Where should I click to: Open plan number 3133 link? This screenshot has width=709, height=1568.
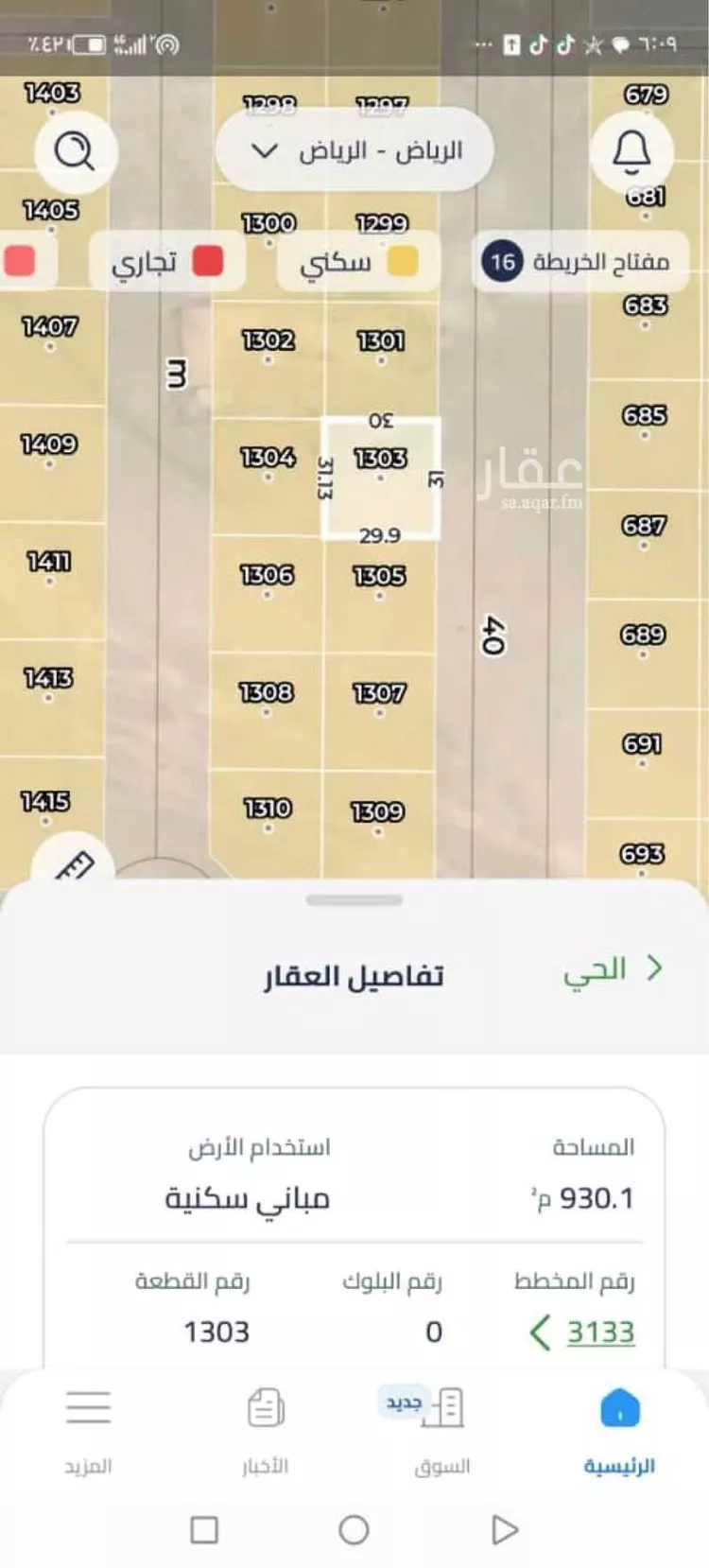(x=582, y=1332)
